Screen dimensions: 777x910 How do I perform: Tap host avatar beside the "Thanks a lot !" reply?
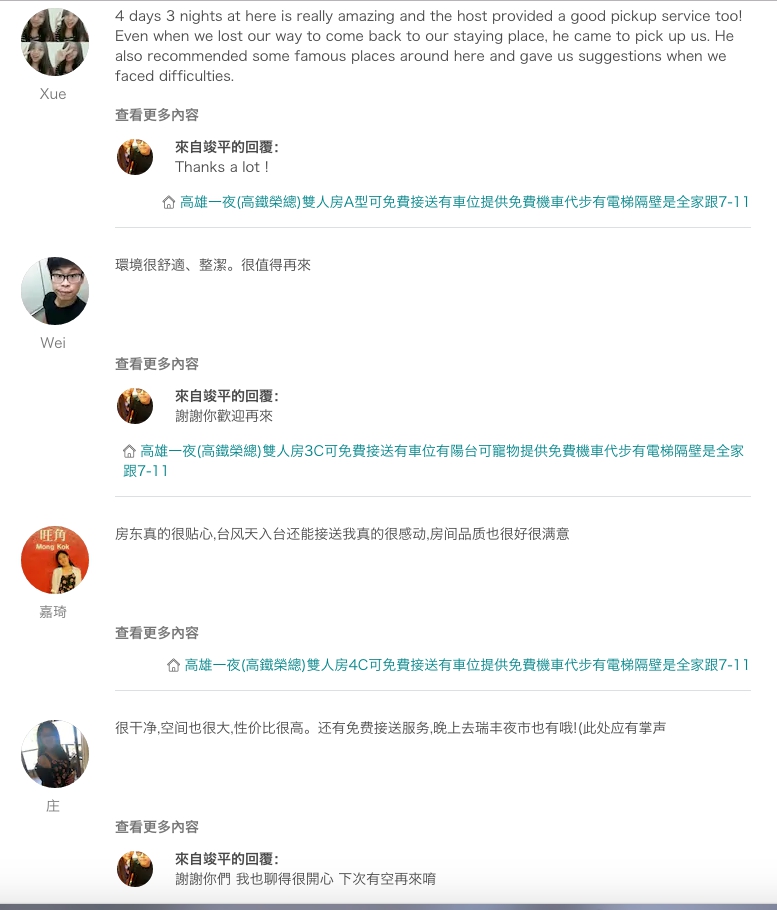coord(135,157)
